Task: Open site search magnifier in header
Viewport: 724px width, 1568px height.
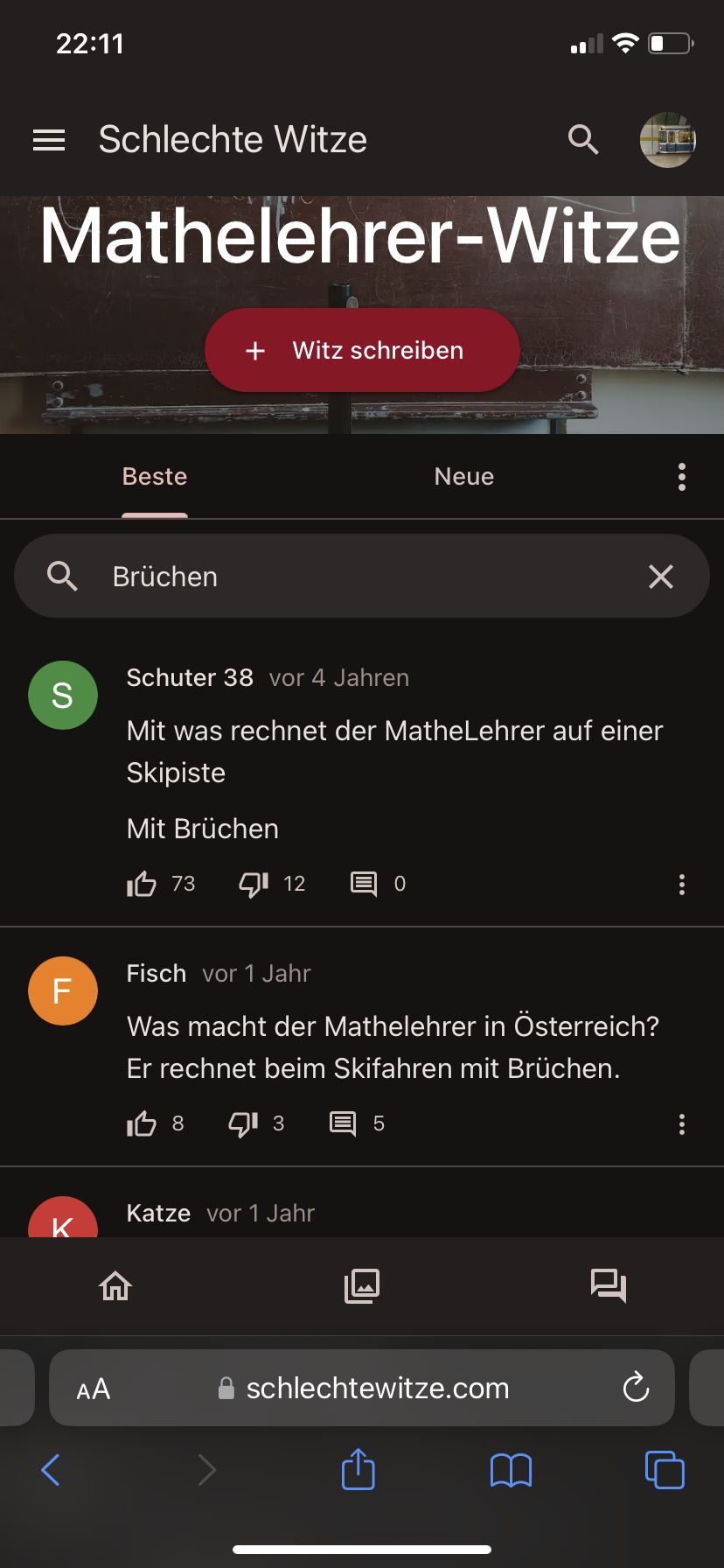Action: pos(583,140)
